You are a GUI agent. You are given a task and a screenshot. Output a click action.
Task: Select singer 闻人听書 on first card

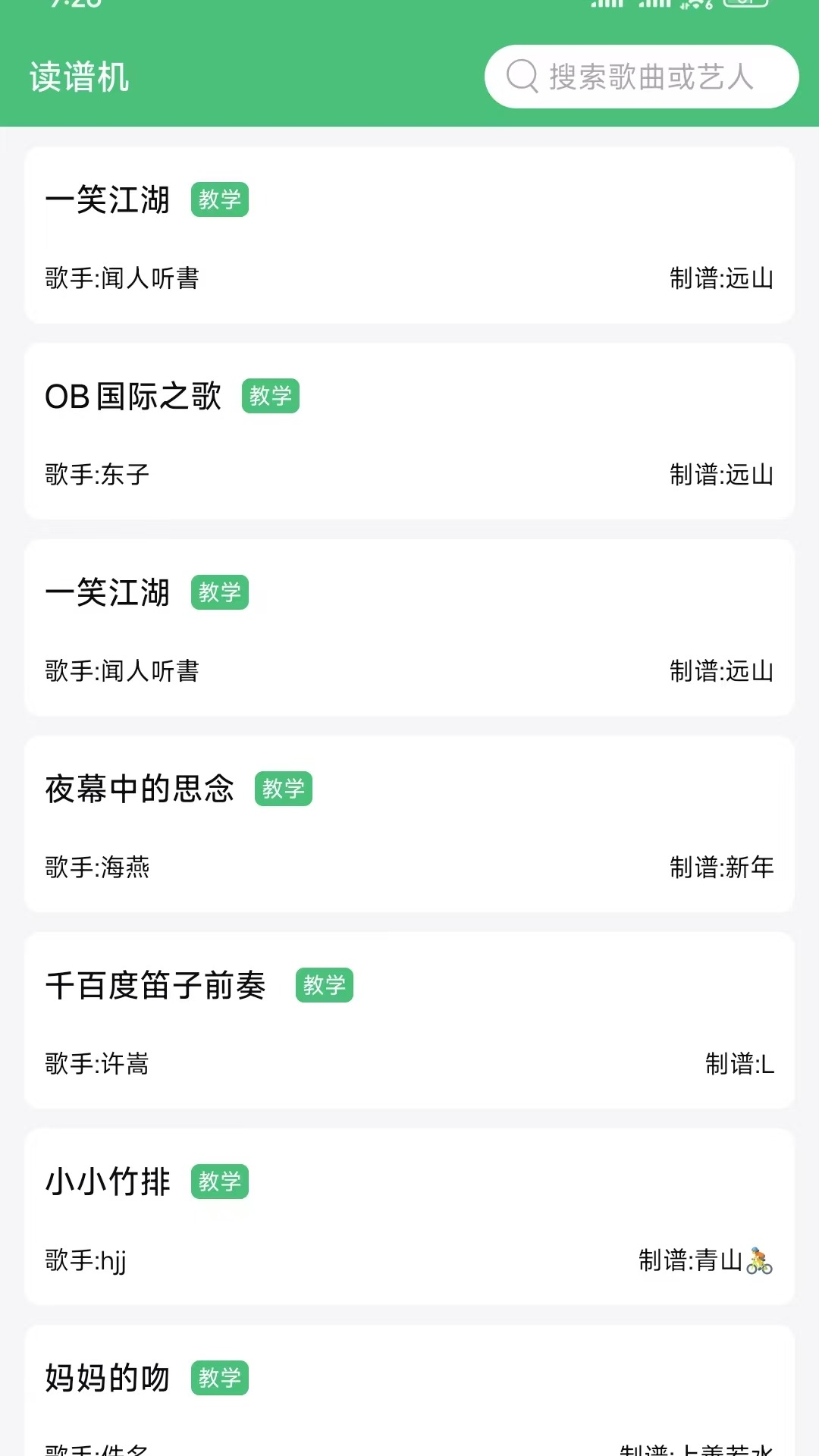pyautogui.click(x=121, y=279)
